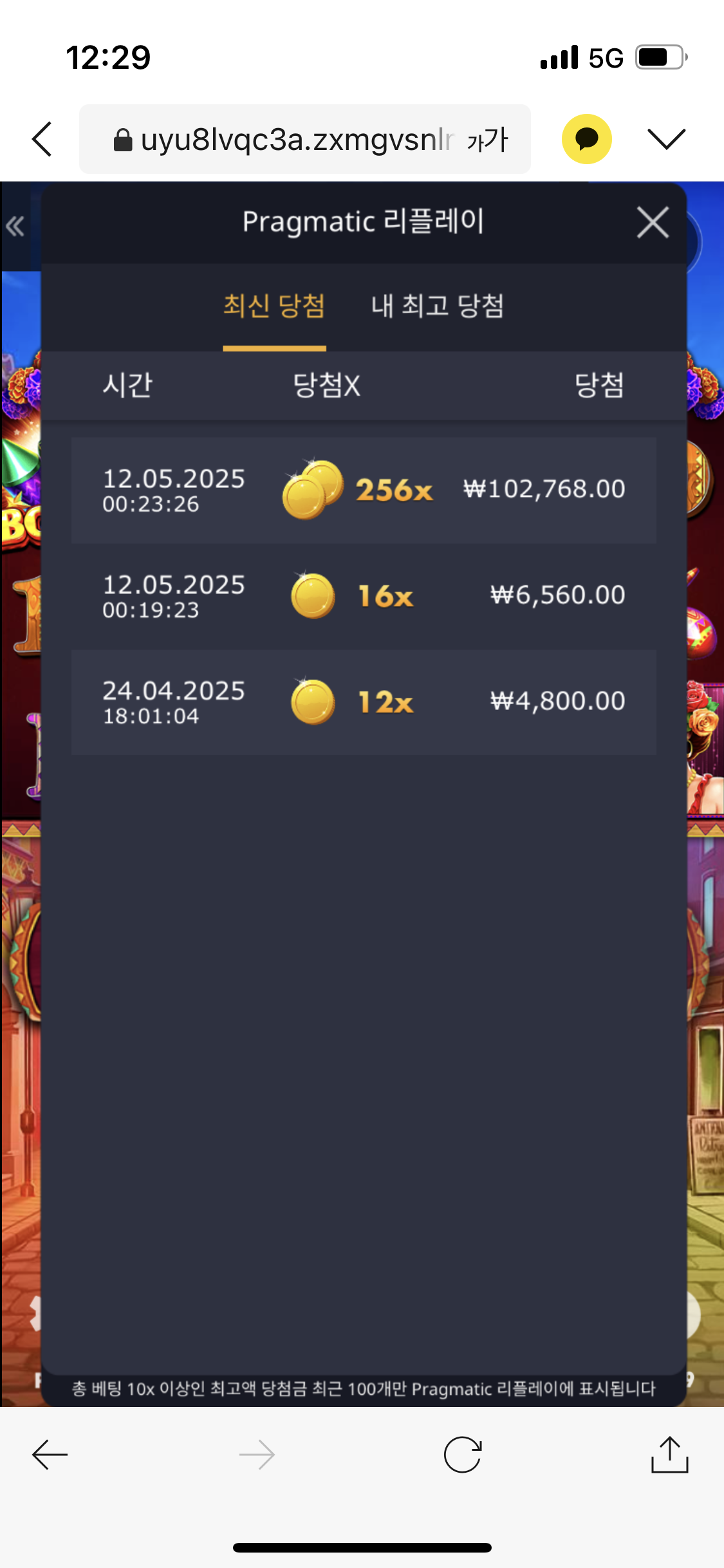The width and height of the screenshot is (724, 1568).
Task: Share this page
Action: pyautogui.click(x=669, y=1454)
